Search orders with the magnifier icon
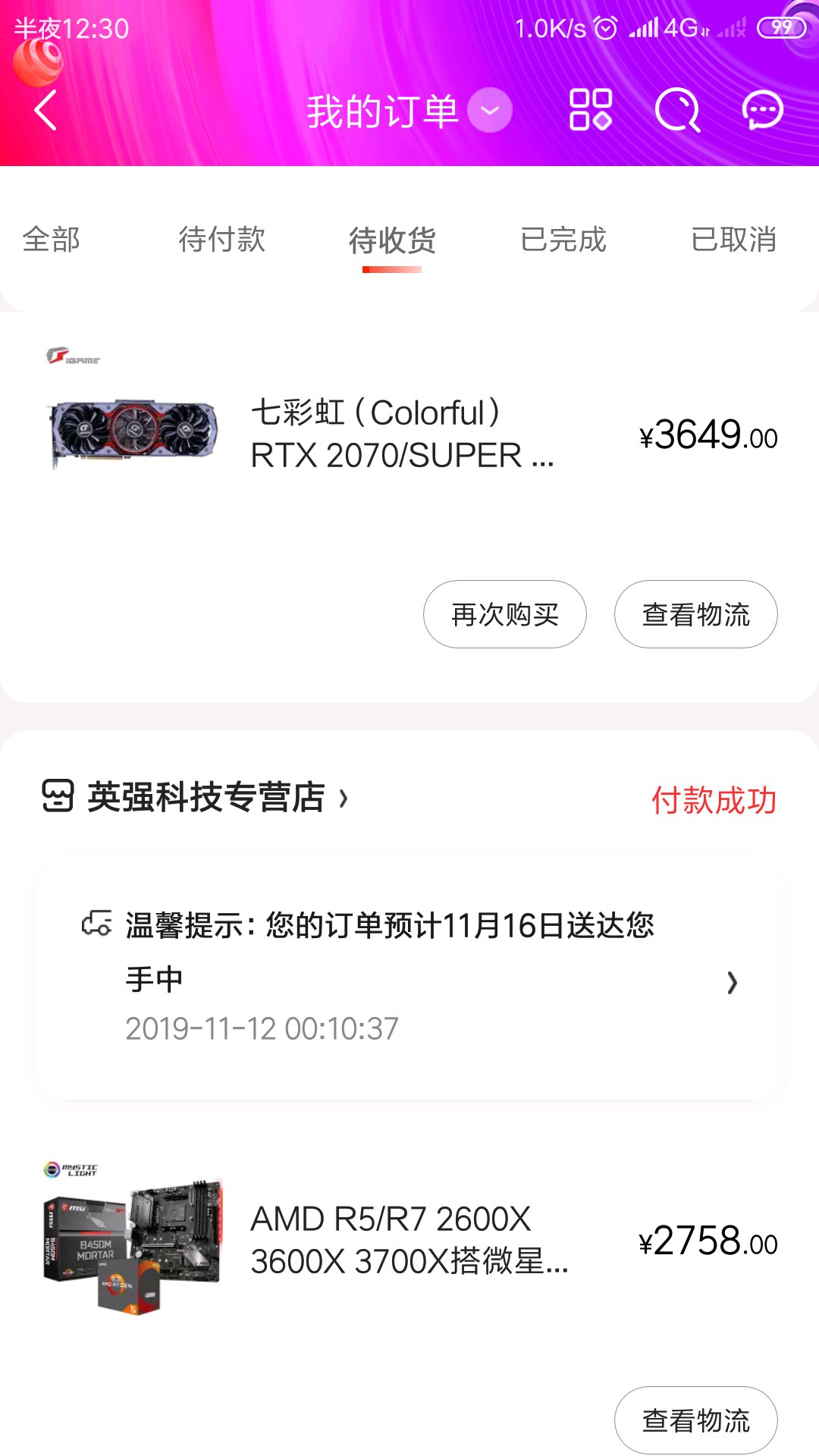This screenshot has width=819, height=1456. 676,111
